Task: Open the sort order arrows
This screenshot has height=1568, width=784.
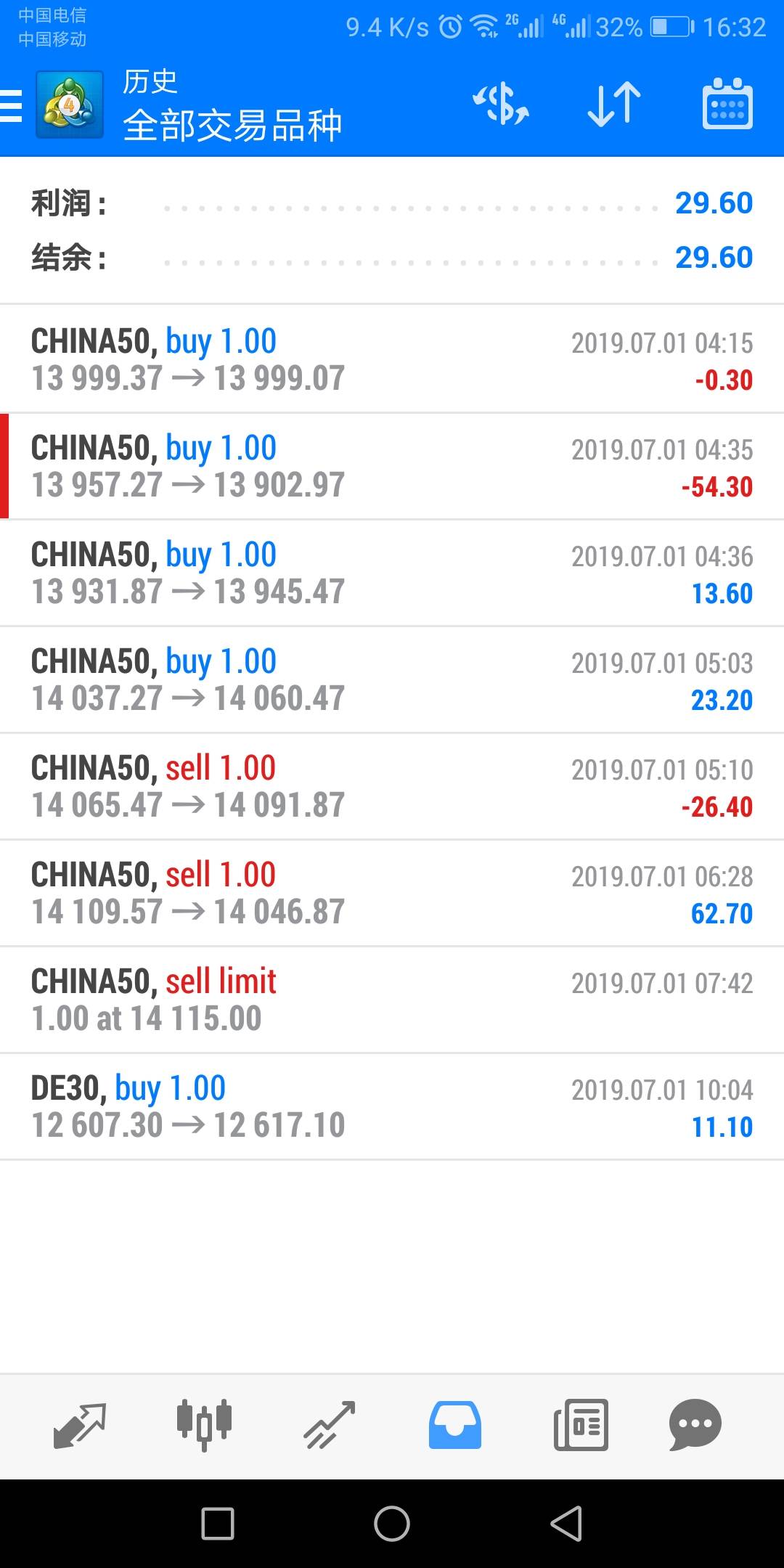Action: (614, 105)
